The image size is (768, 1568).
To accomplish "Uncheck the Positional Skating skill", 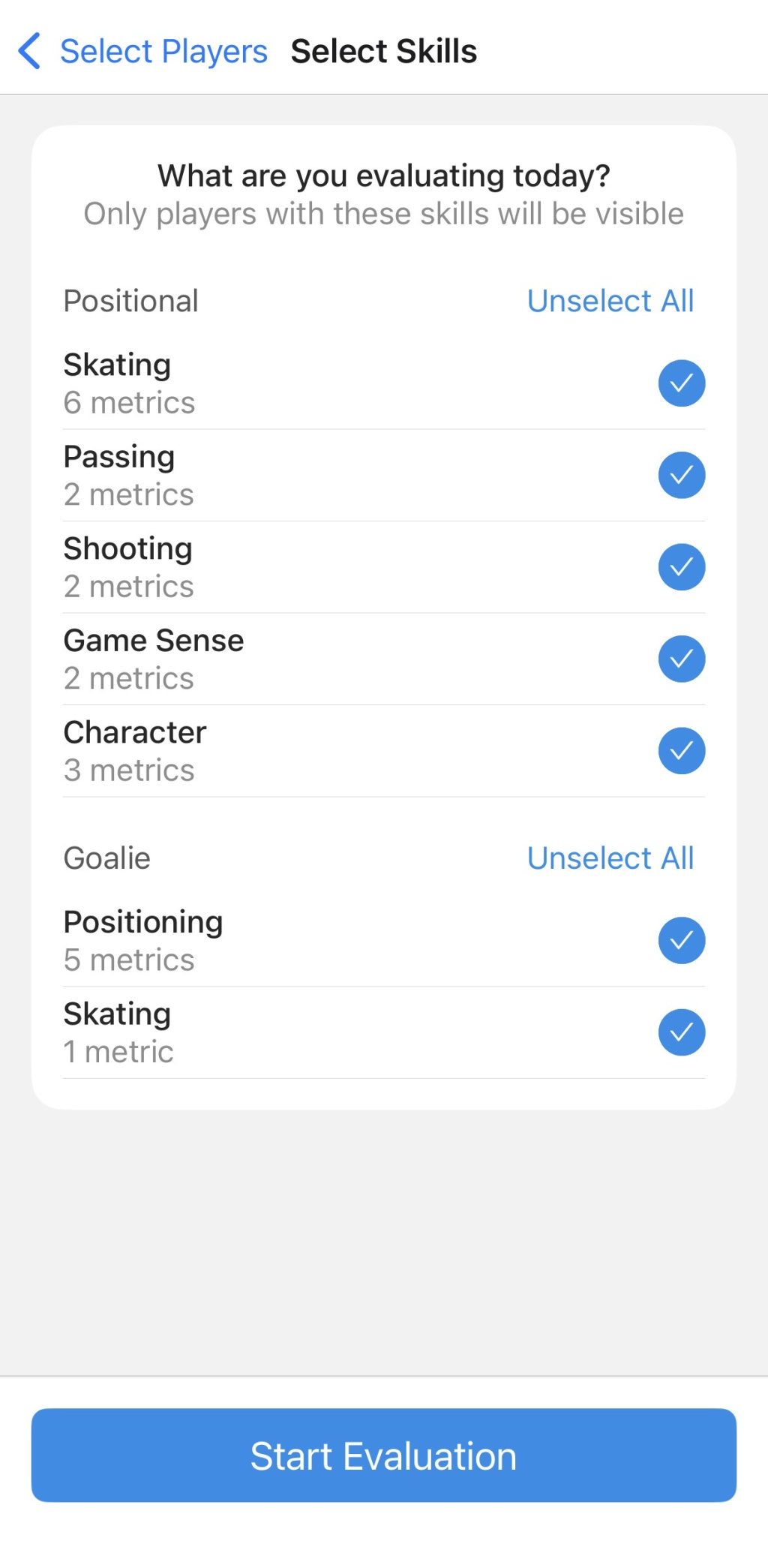I will (681, 383).
